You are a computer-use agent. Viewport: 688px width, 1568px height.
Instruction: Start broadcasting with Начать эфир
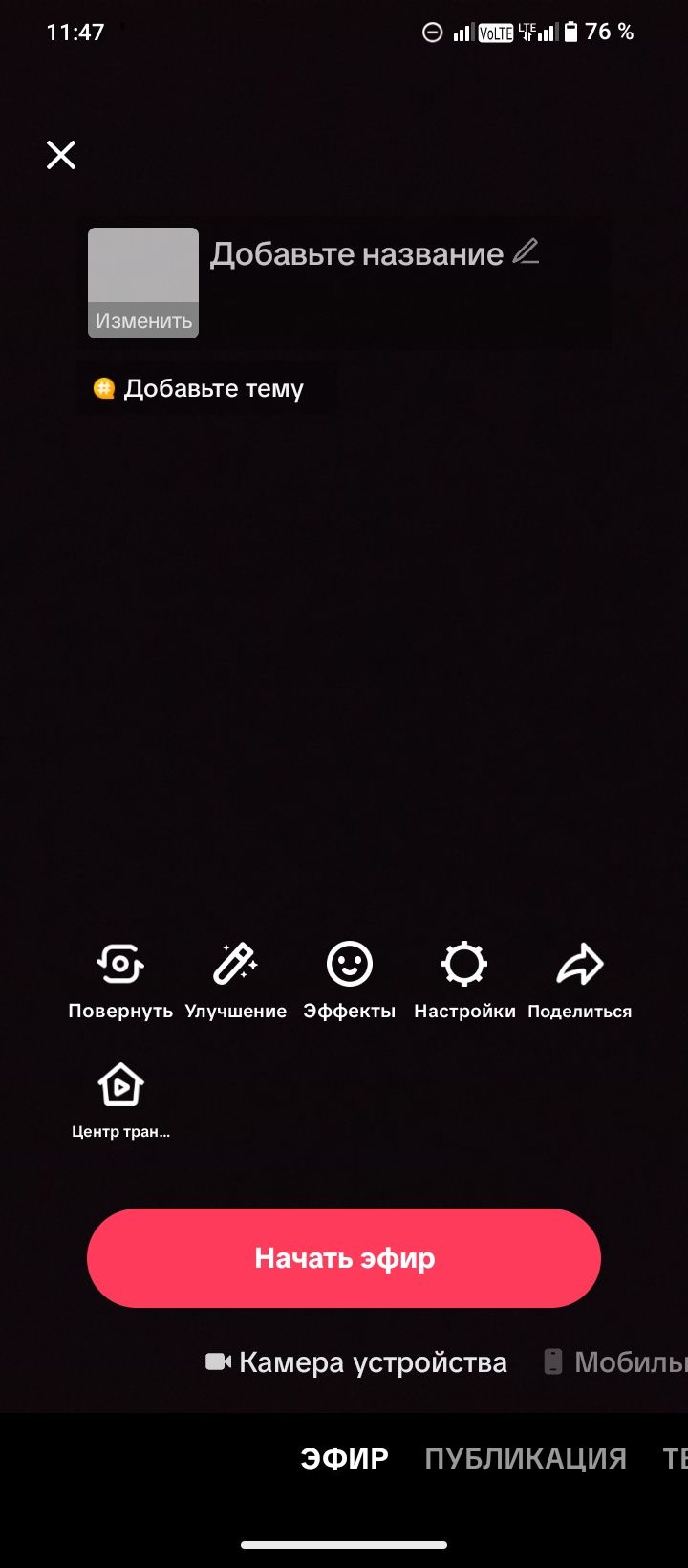(344, 1258)
